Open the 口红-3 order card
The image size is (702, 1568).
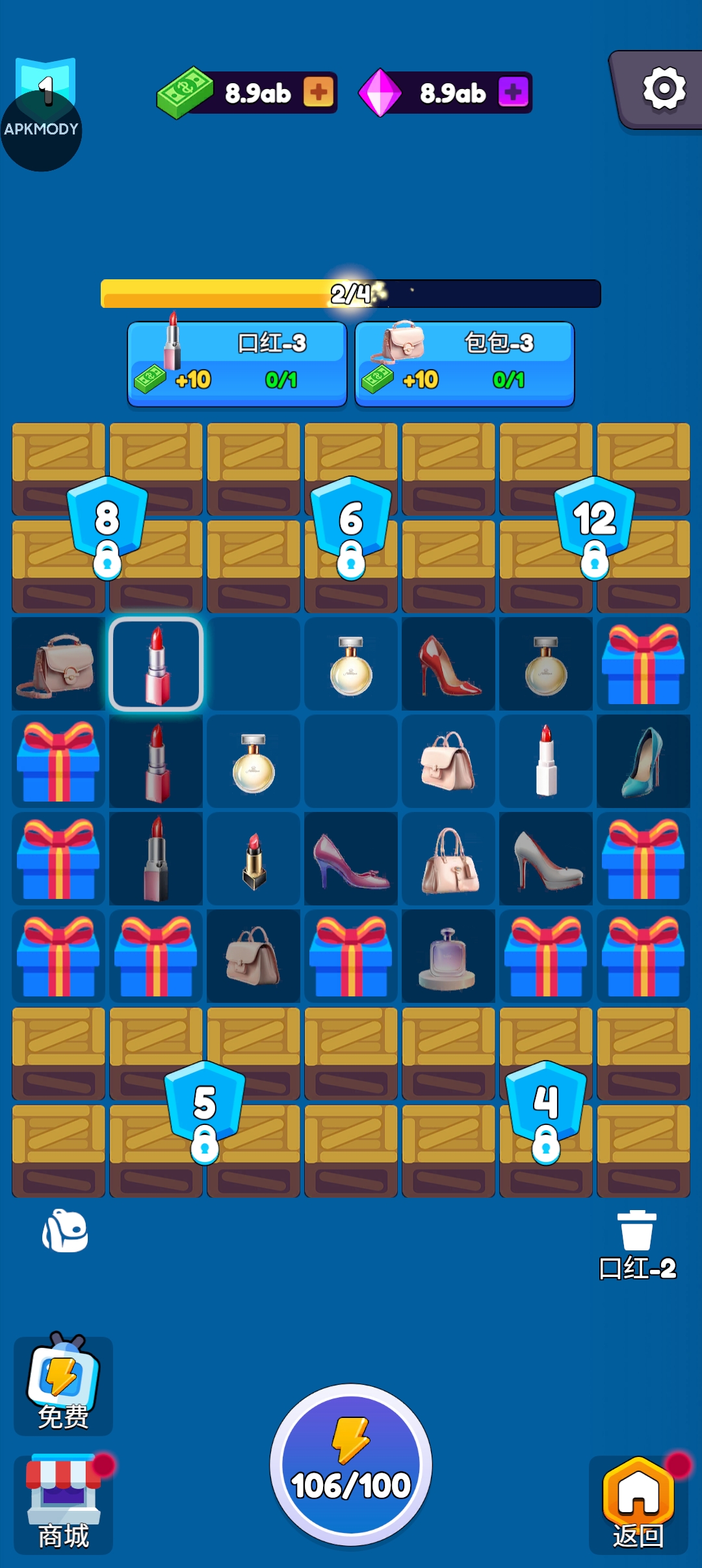point(237,364)
